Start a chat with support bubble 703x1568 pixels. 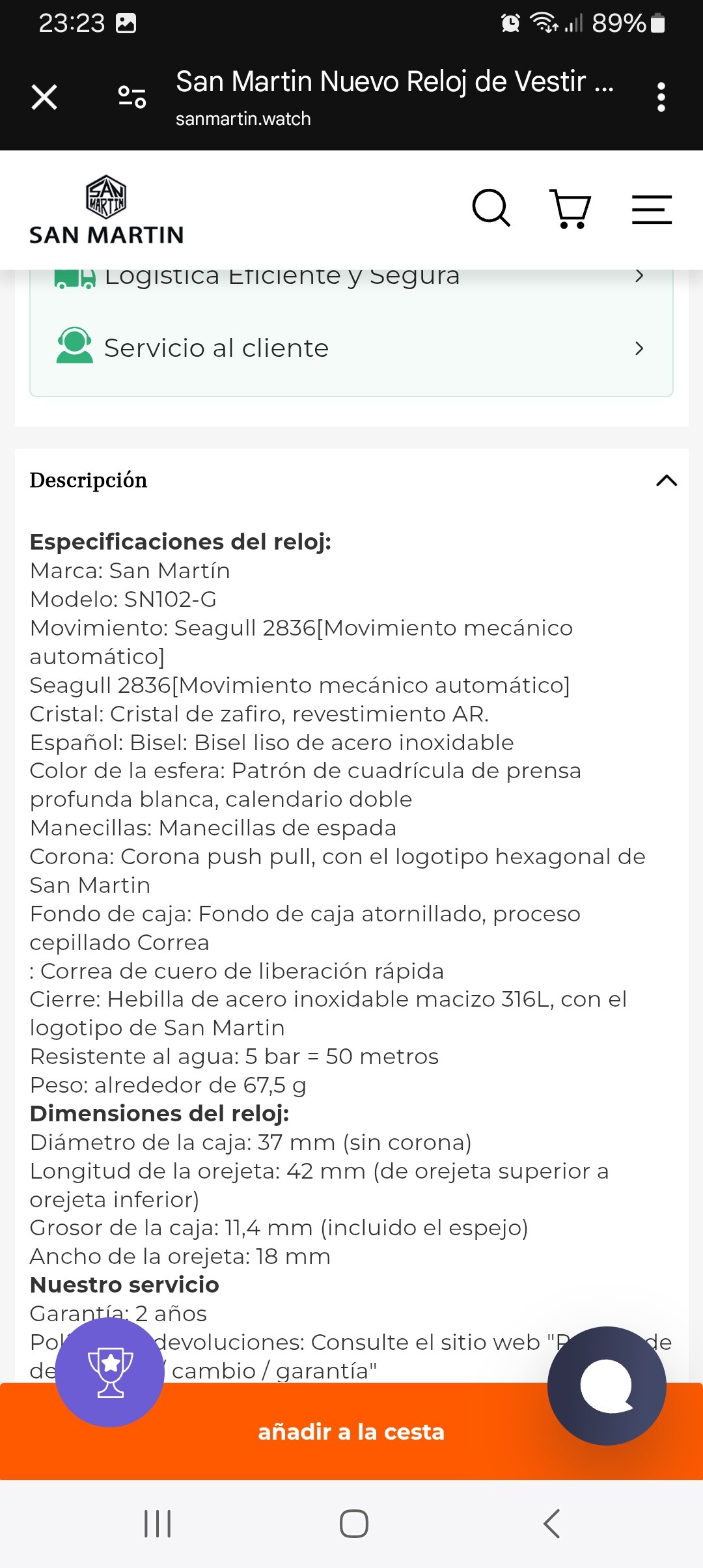coord(607,1386)
